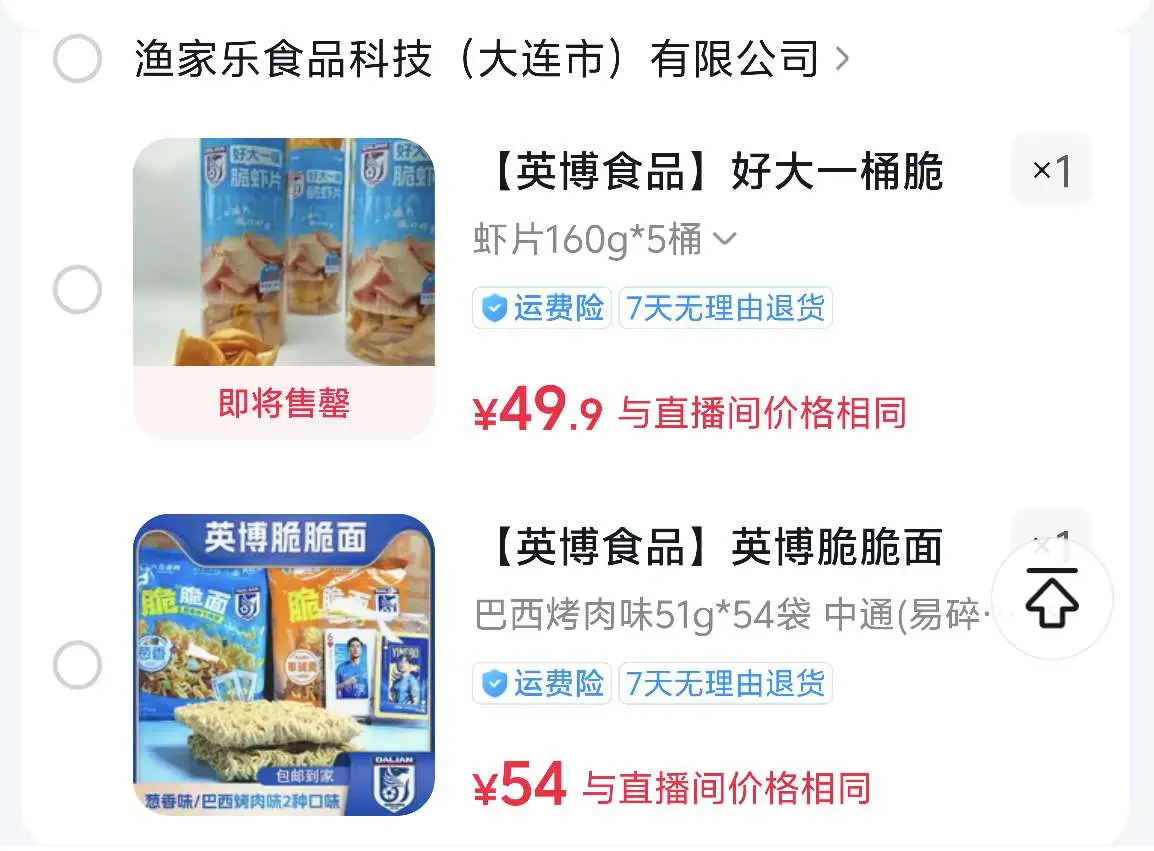
Task: Select the 好大一桶脆虾片 item checkbox
Action: [77, 289]
